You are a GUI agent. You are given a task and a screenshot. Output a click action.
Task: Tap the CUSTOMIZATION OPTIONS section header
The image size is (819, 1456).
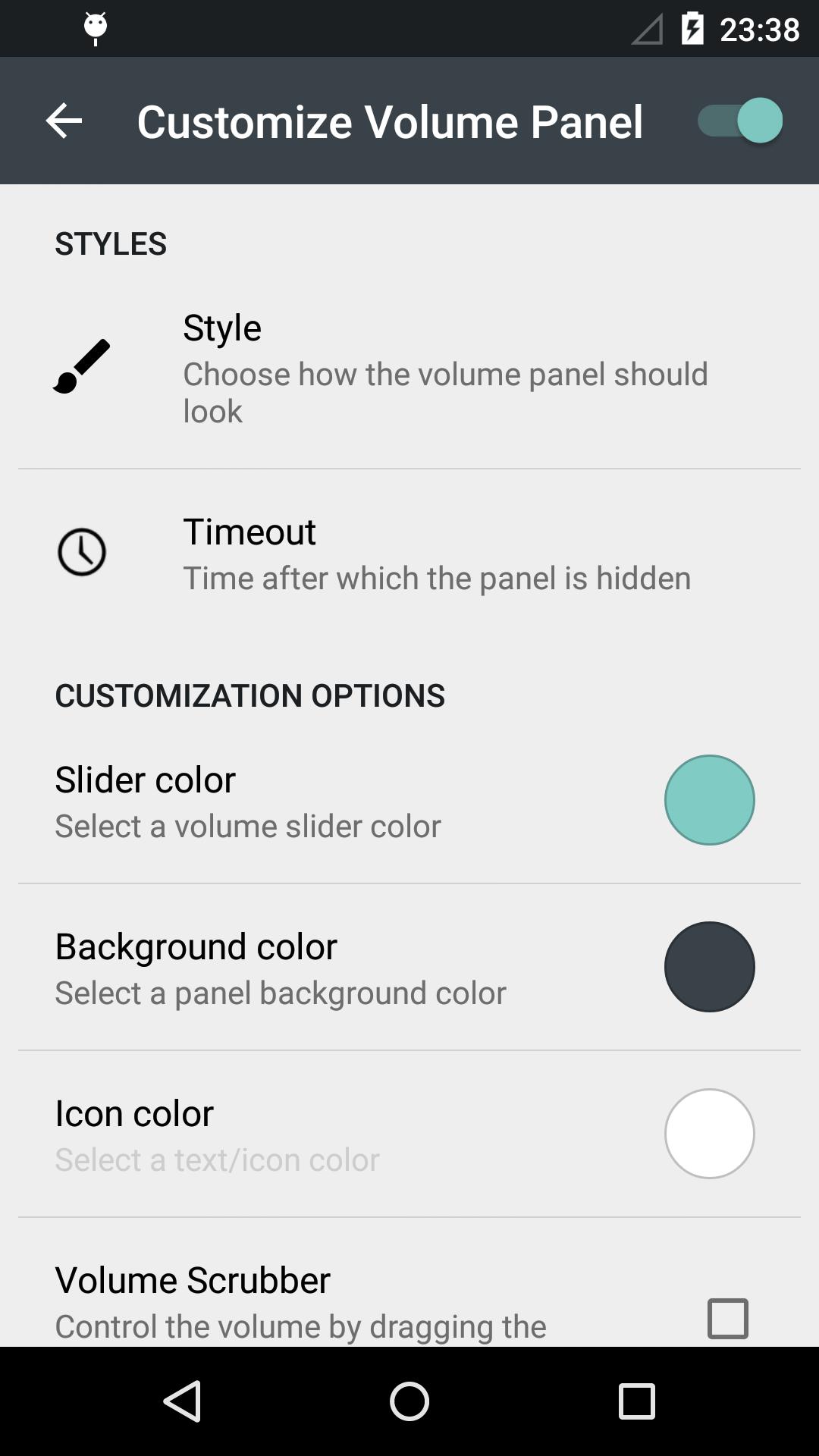[x=250, y=694]
